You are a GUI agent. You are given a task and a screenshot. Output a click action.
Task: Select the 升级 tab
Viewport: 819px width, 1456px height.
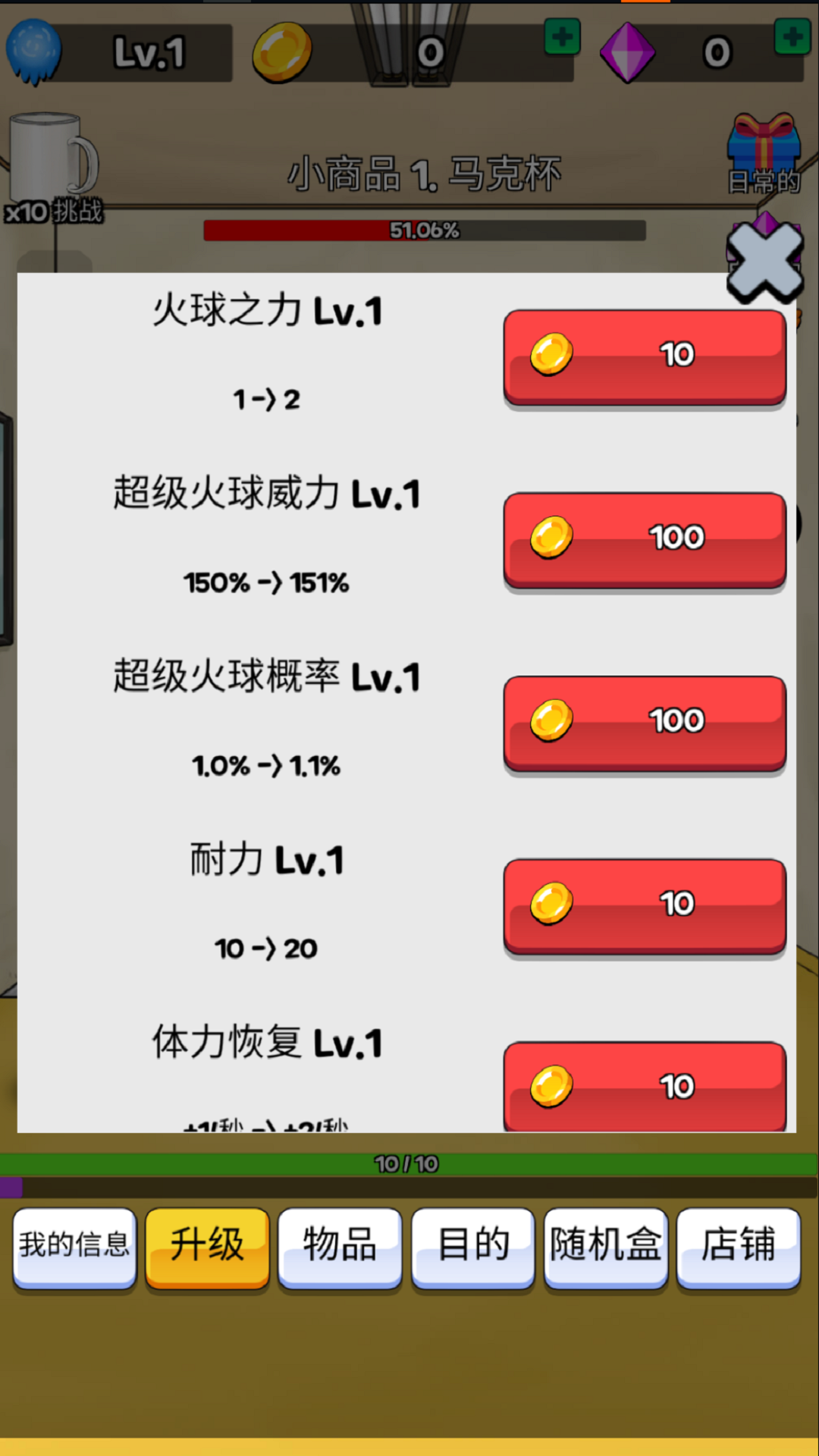pos(207,1246)
